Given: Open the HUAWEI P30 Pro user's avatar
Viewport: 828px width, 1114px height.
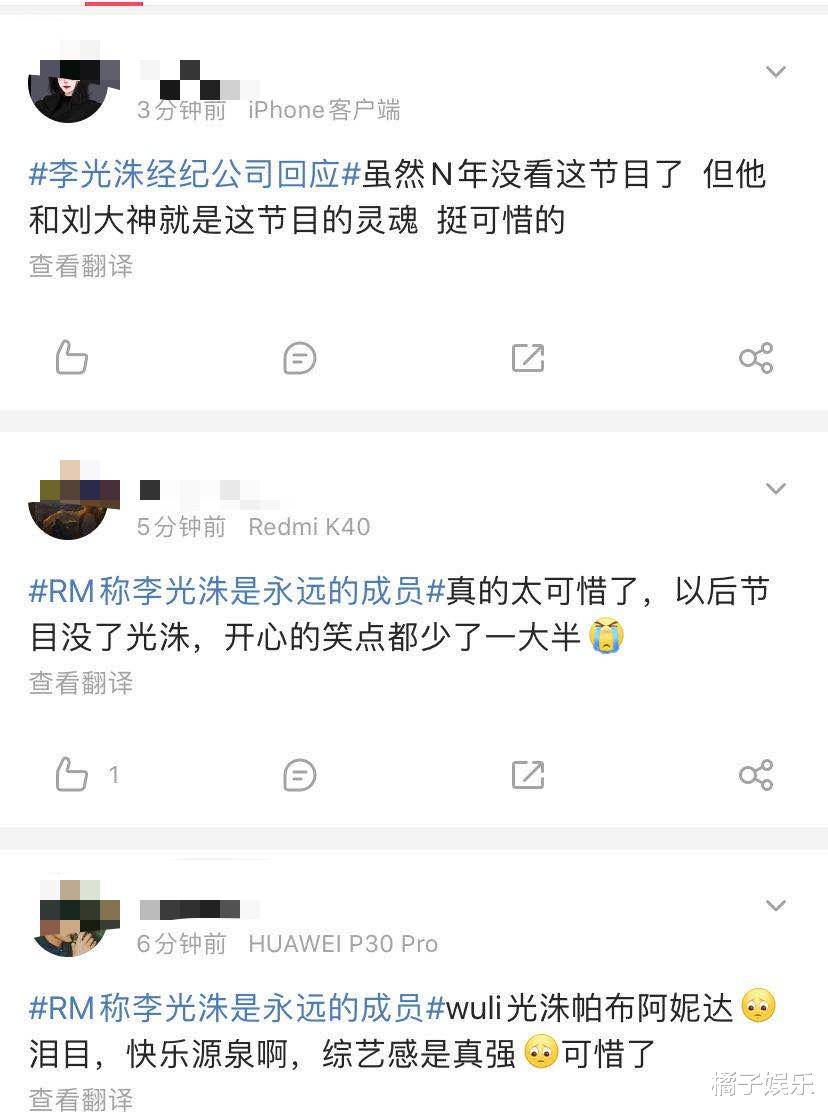Looking at the screenshot, I should (x=68, y=918).
